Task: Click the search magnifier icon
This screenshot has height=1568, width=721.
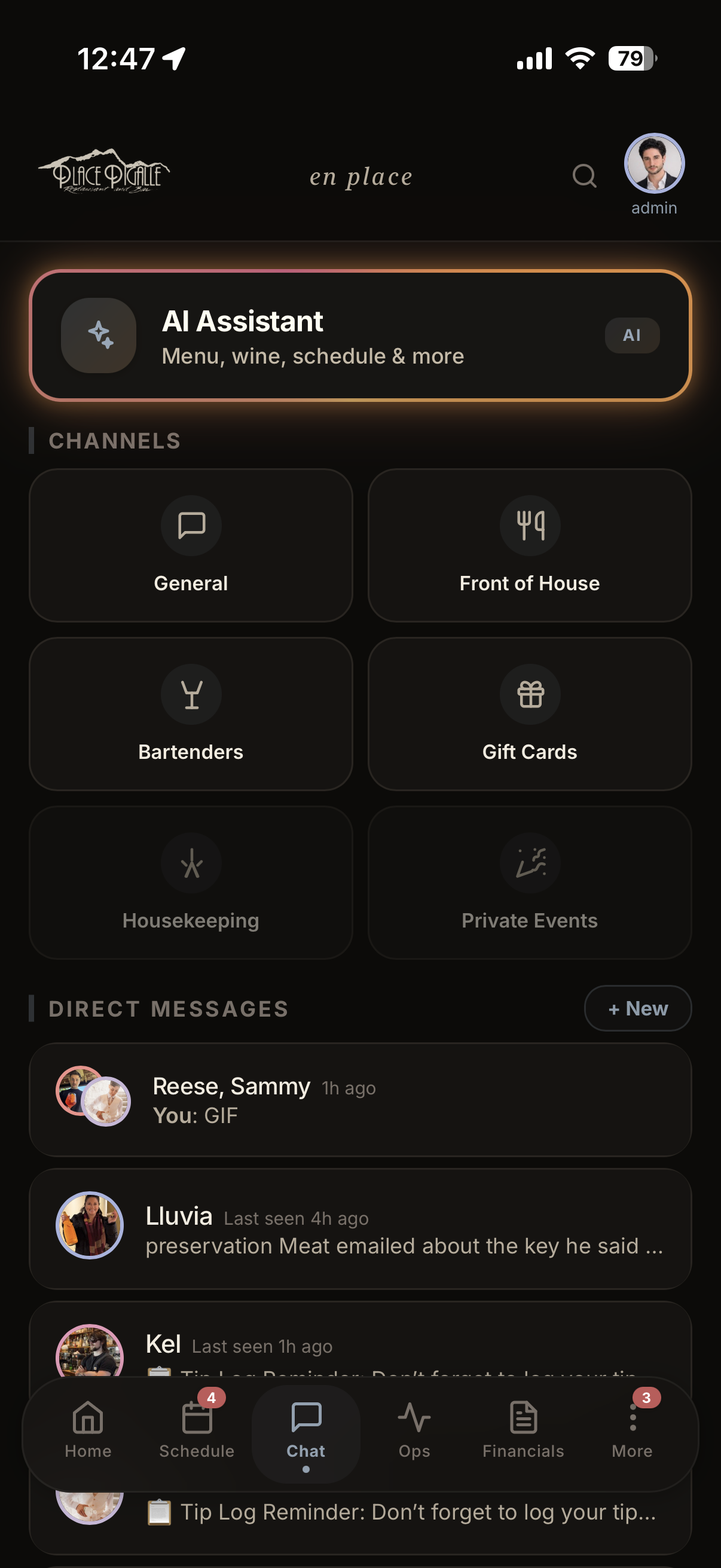Action: (x=583, y=176)
